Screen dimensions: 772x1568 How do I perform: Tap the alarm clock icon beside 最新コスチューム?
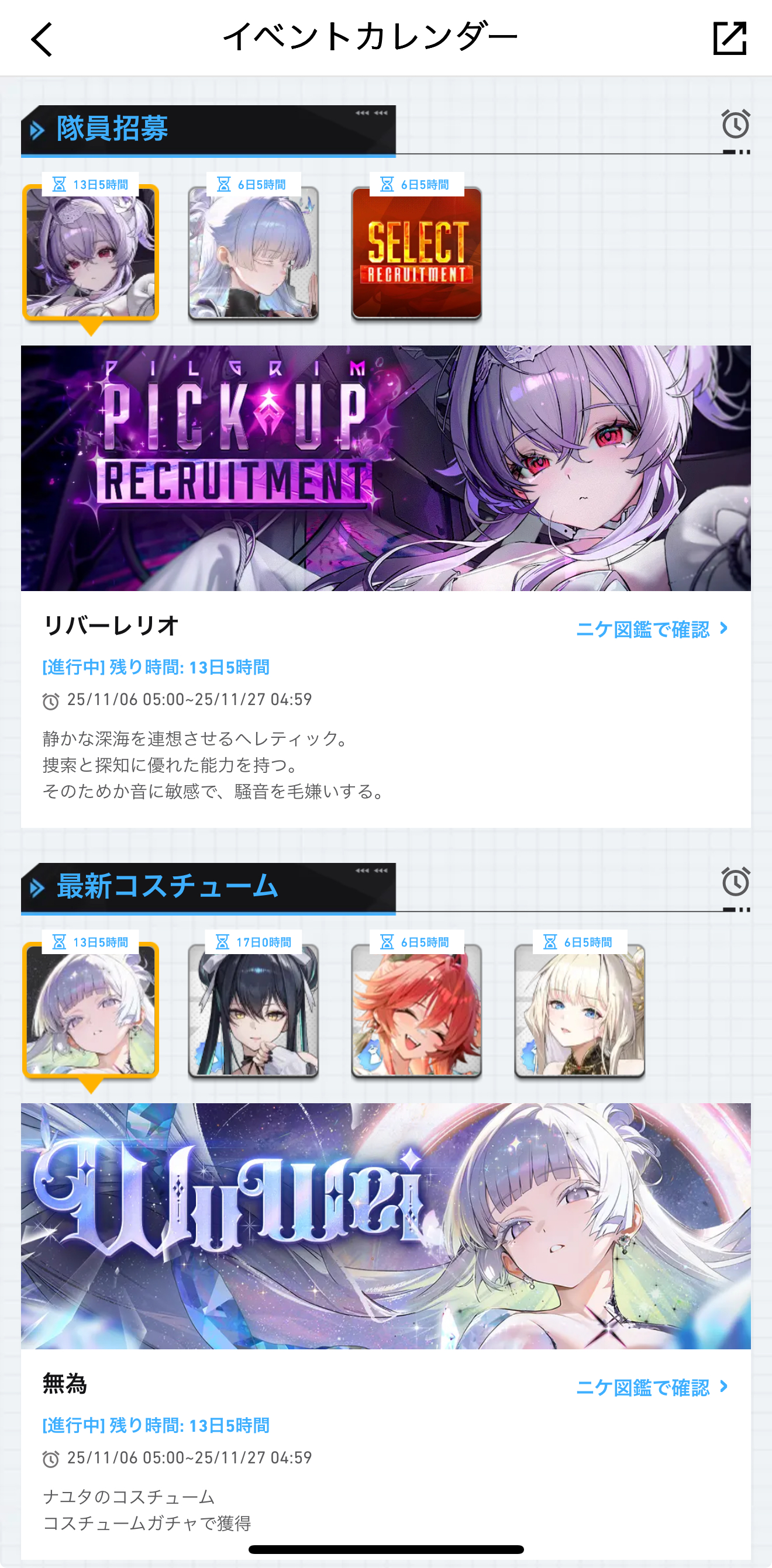[736, 882]
